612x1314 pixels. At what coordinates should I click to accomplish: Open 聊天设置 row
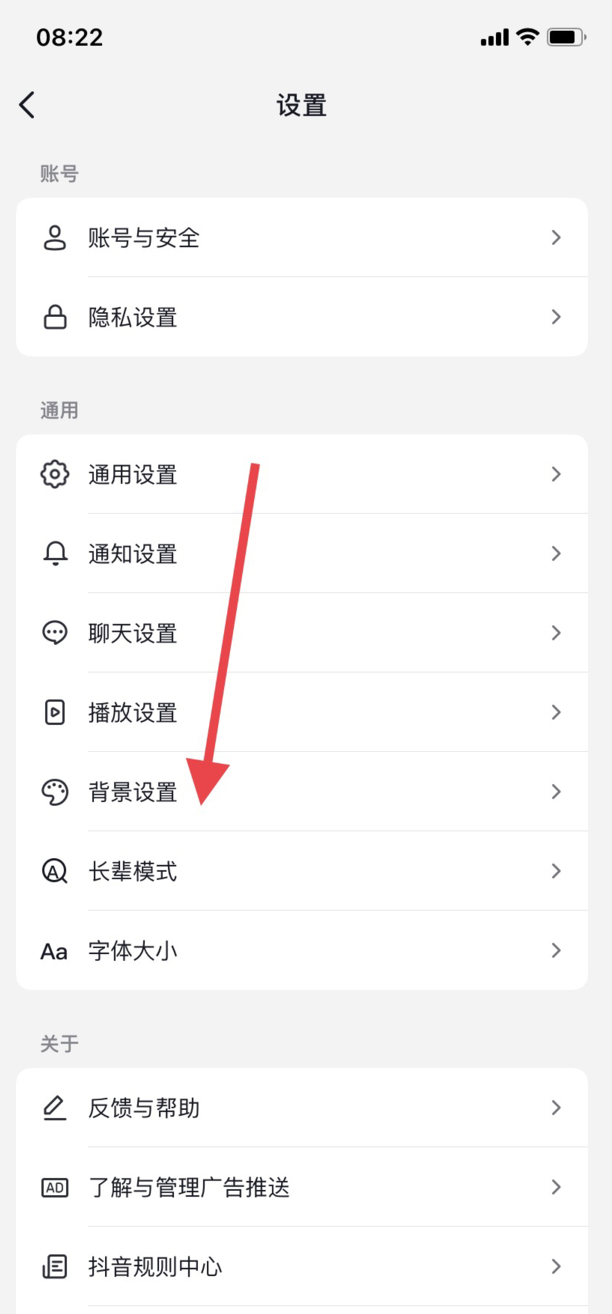(300, 633)
